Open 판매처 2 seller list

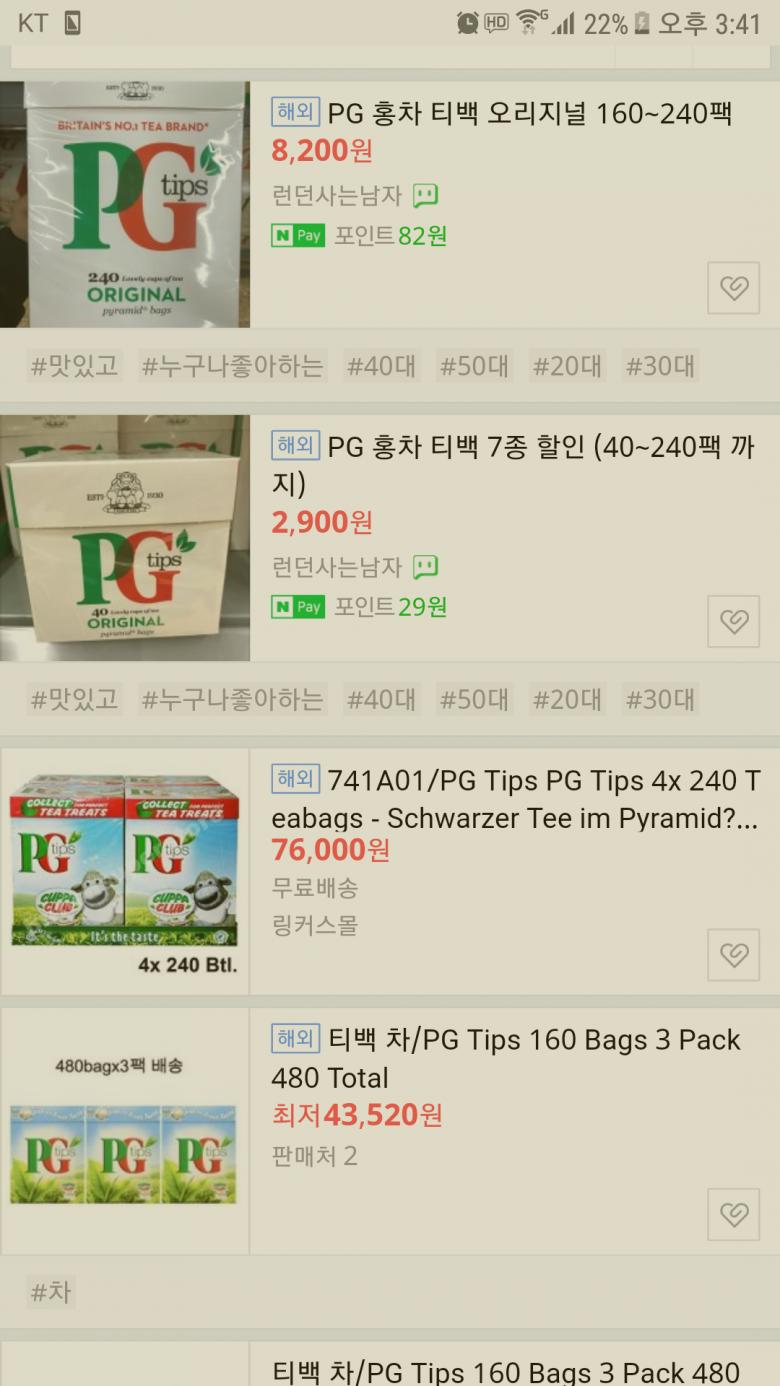click(314, 1156)
